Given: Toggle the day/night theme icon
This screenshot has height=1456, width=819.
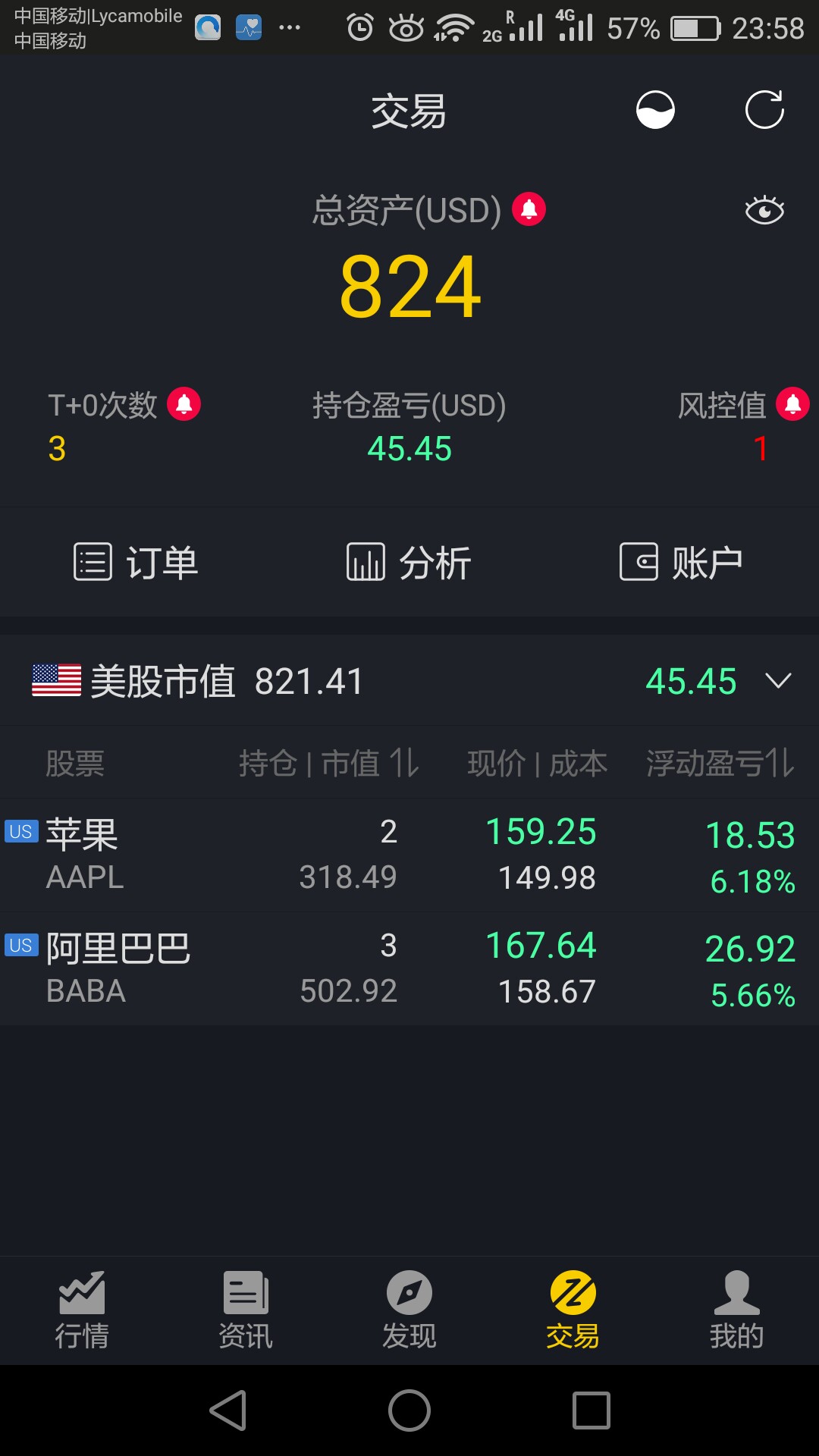Looking at the screenshot, I should coord(655,110).
